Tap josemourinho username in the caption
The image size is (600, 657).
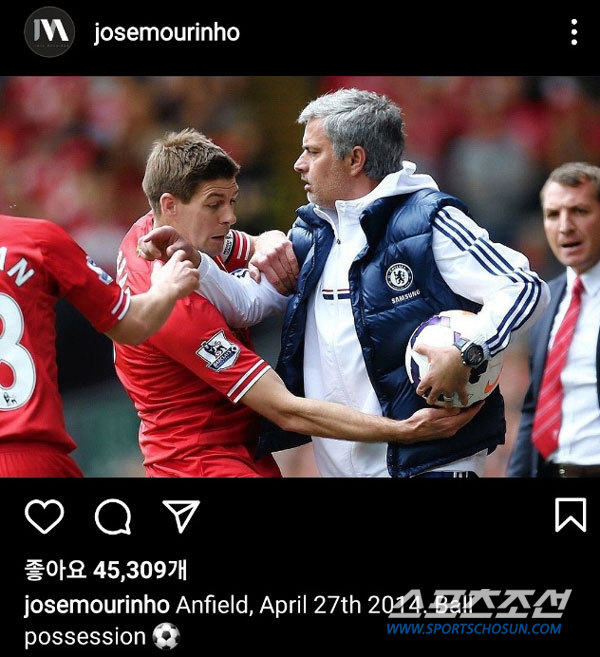97,605
